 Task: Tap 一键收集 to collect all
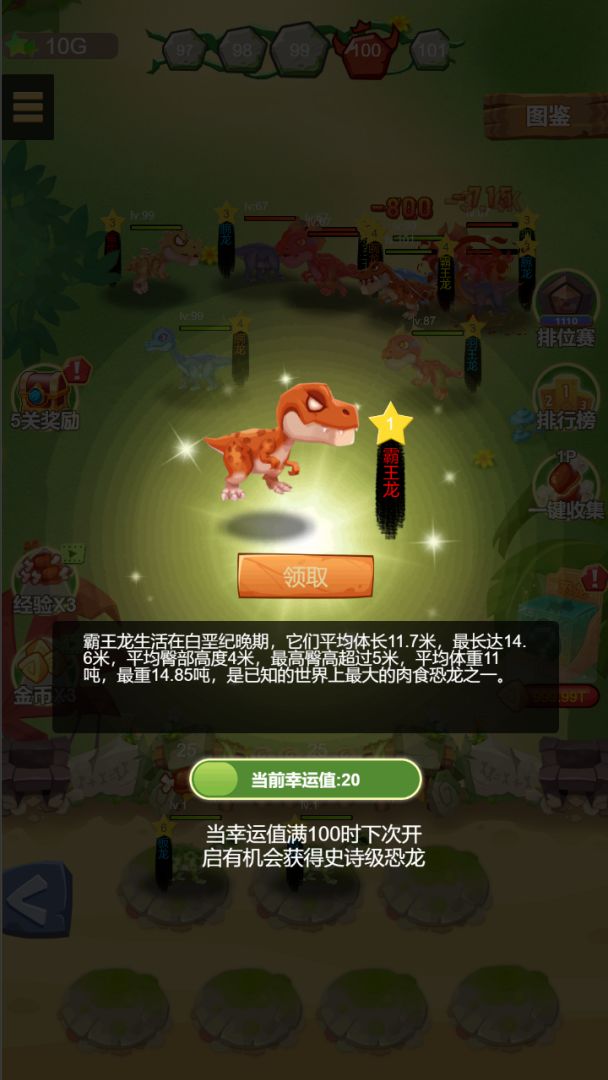pos(567,485)
